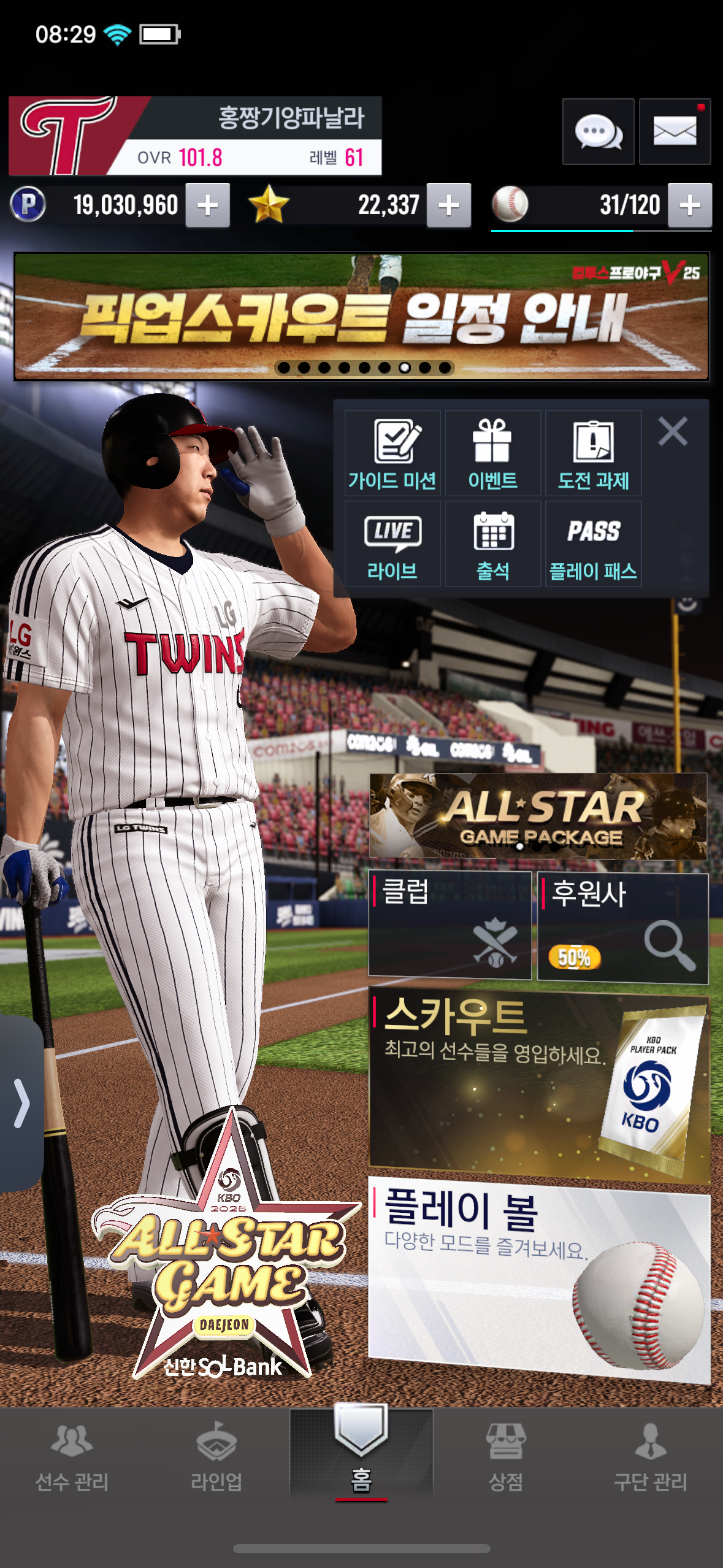The image size is (723, 1568).
Task: Close the quick menu panel
Action: (x=673, y=431)
